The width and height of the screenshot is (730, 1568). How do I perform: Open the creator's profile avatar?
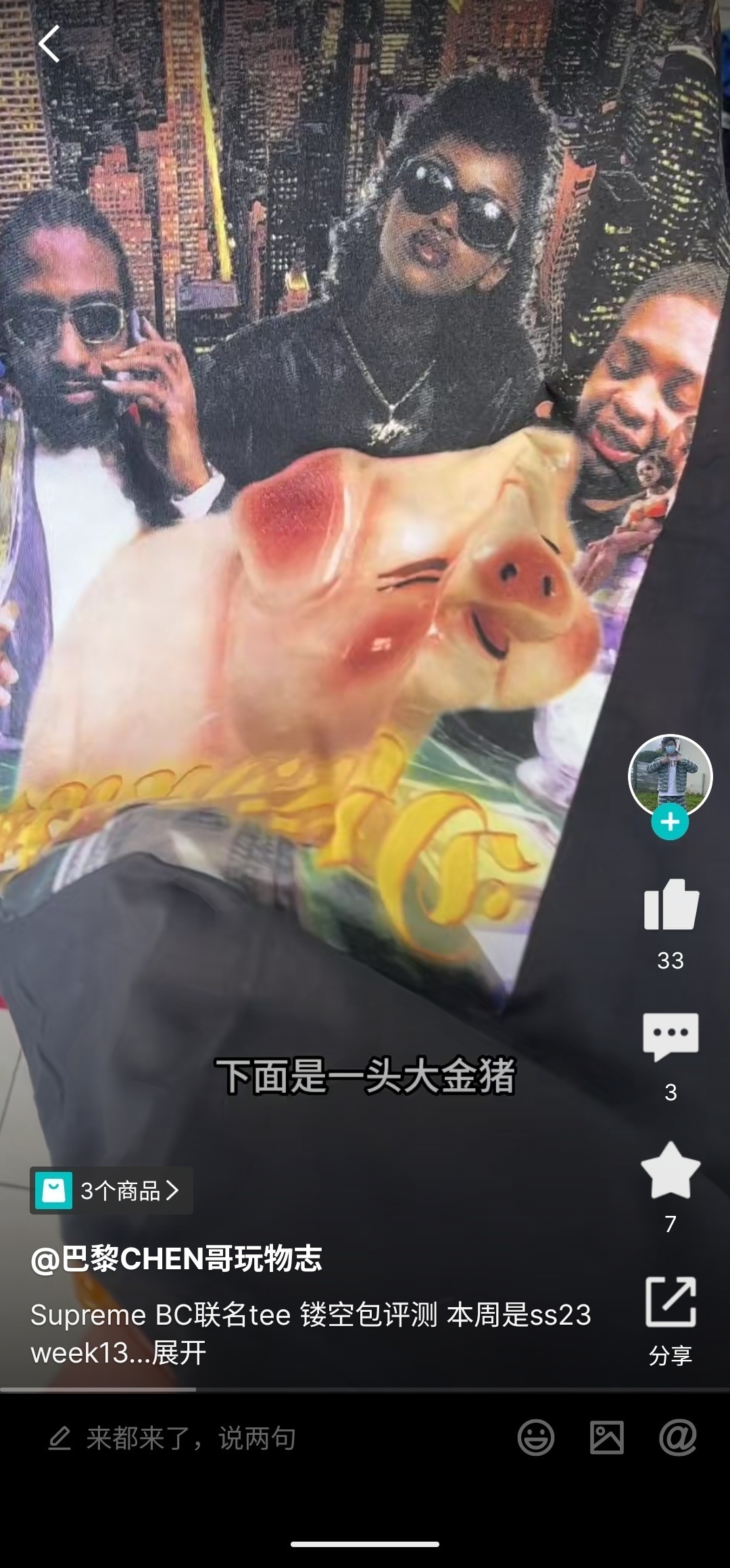[x=670, y=775]
